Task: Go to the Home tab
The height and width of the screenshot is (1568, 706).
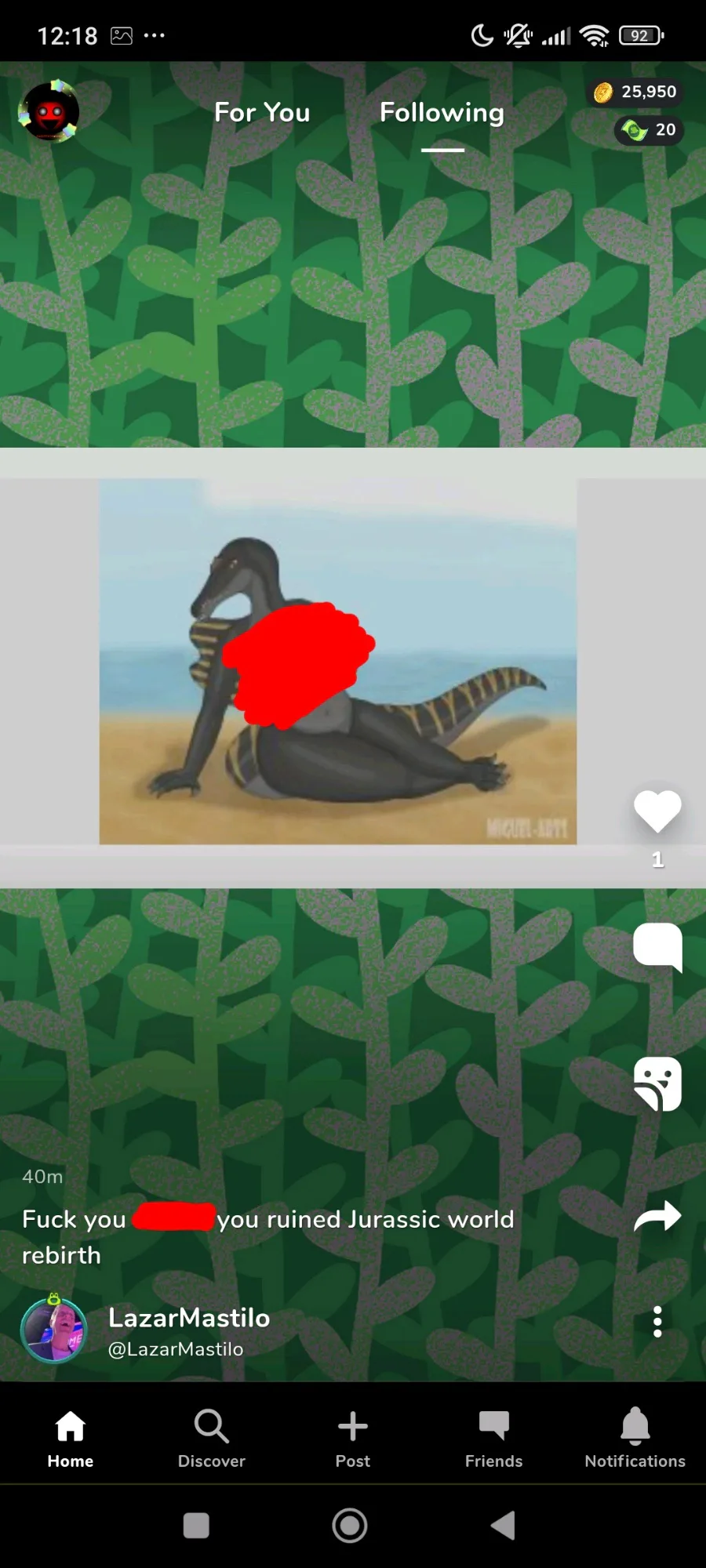Action: tap(71, 1439)
